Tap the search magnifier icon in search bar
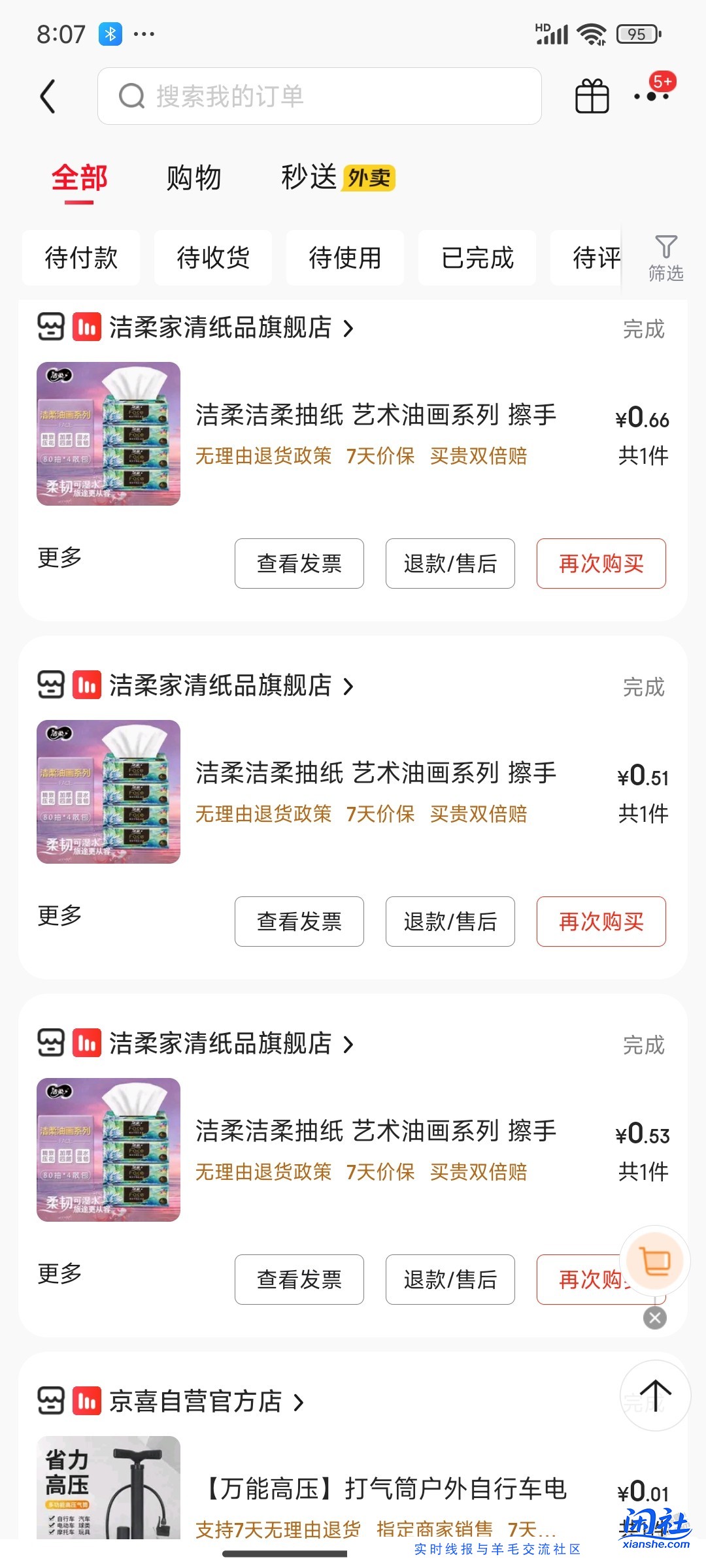706x1568 pixels. [132, 95]
